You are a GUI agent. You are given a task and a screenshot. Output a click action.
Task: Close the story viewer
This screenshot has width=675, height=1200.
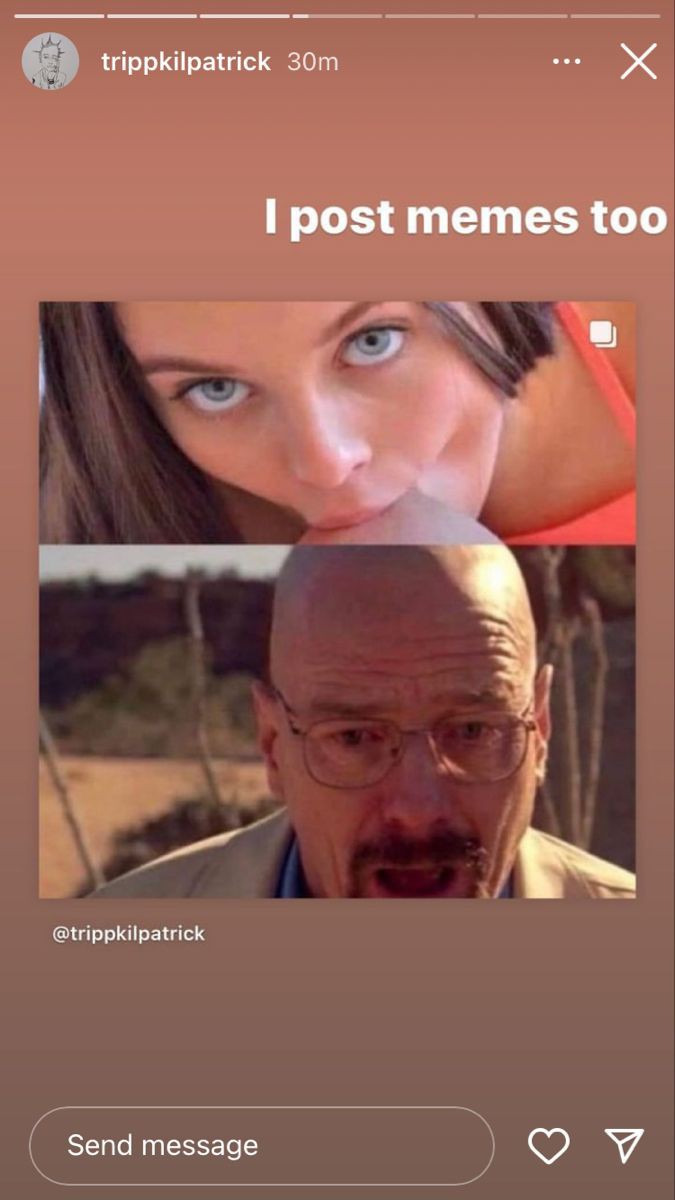pos(638,62)
